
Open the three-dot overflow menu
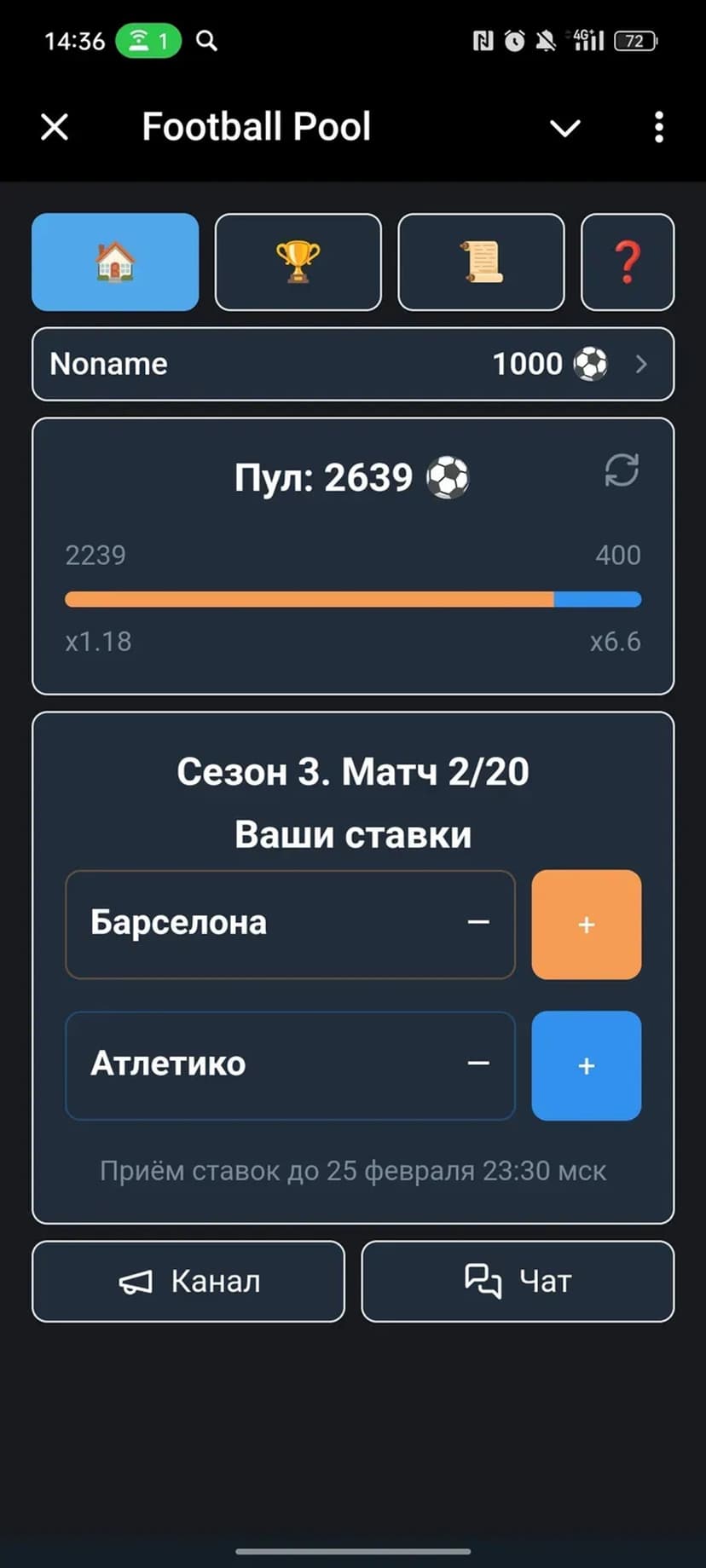[x=658, y=128]
